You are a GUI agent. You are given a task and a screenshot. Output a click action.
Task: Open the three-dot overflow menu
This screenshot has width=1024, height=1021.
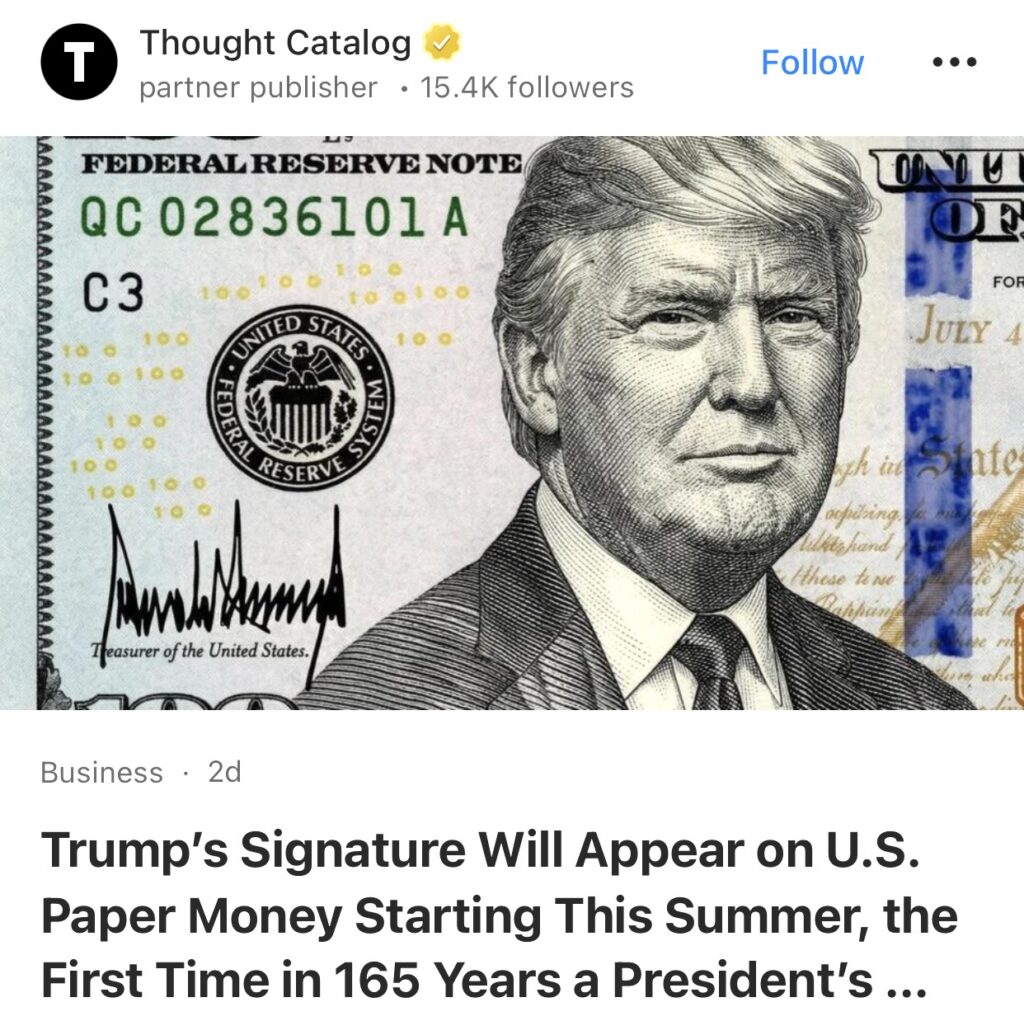pos(952,63)
